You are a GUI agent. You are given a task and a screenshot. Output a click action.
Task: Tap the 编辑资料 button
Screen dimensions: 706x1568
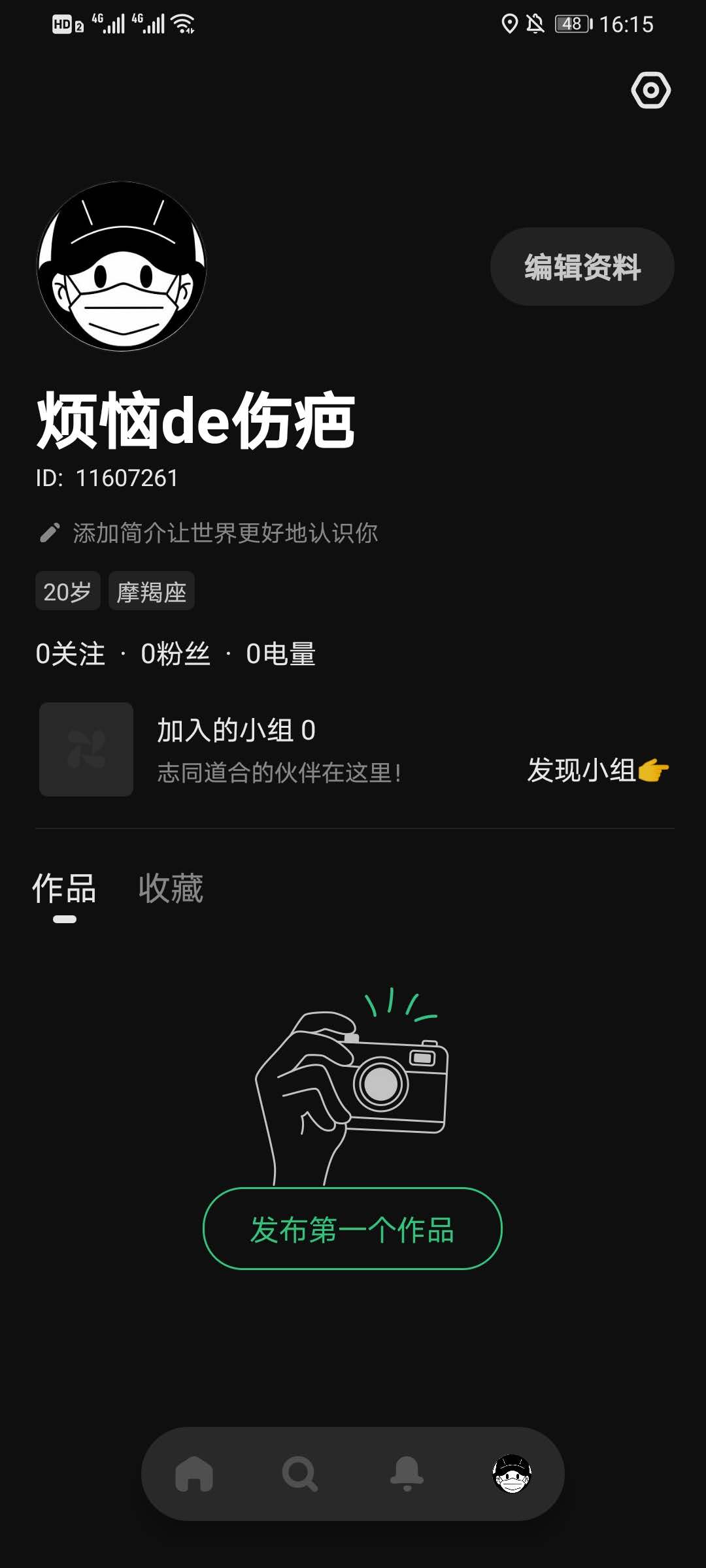coord(582,267)
